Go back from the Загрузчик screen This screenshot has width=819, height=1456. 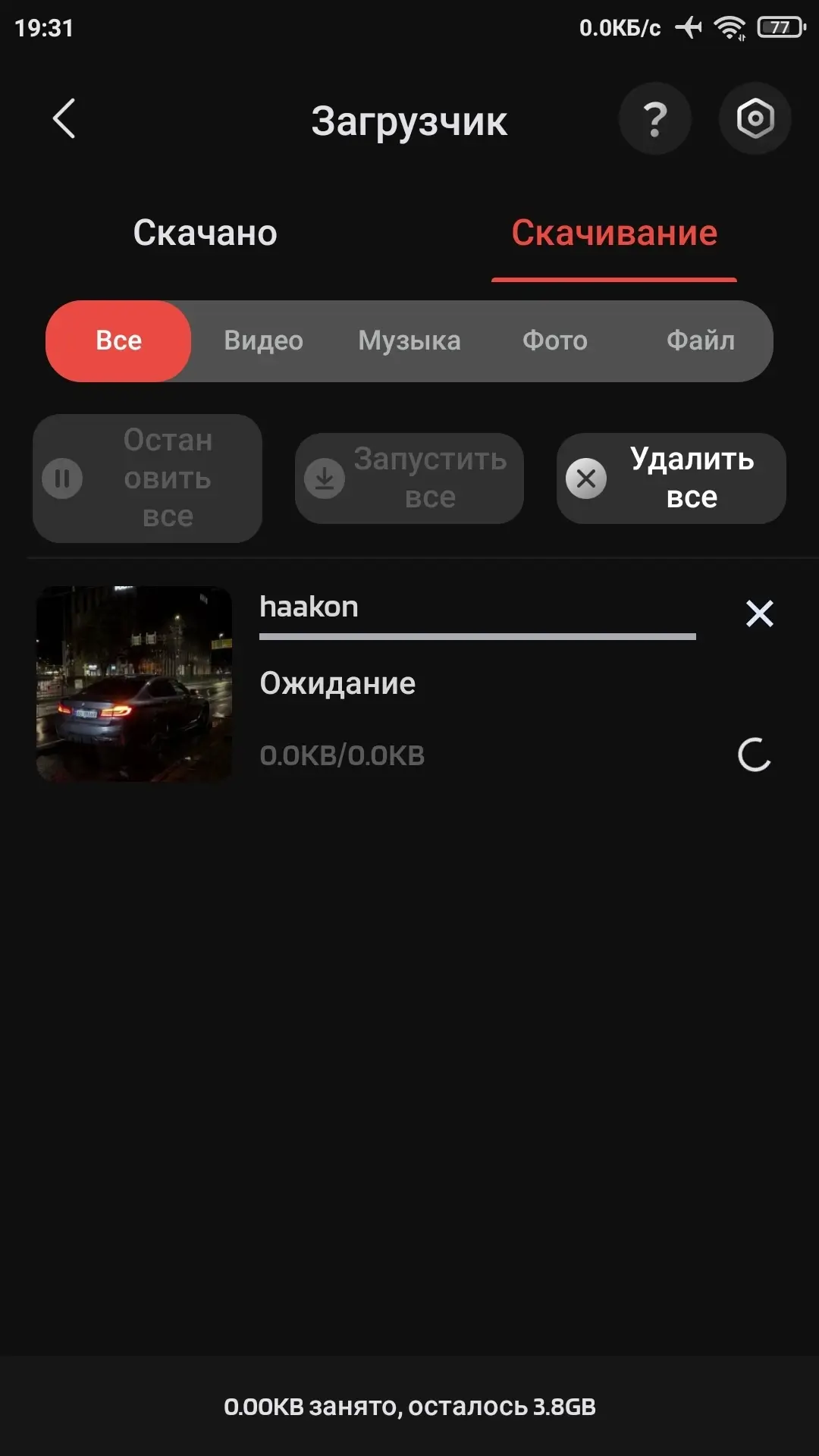click(64, 119)
